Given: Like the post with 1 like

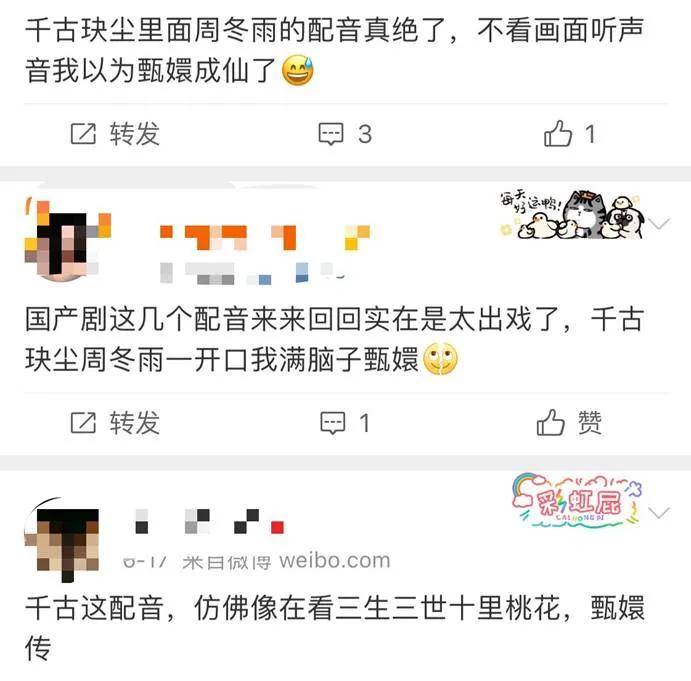Looking at the screenshot, I should click(570, 134).
